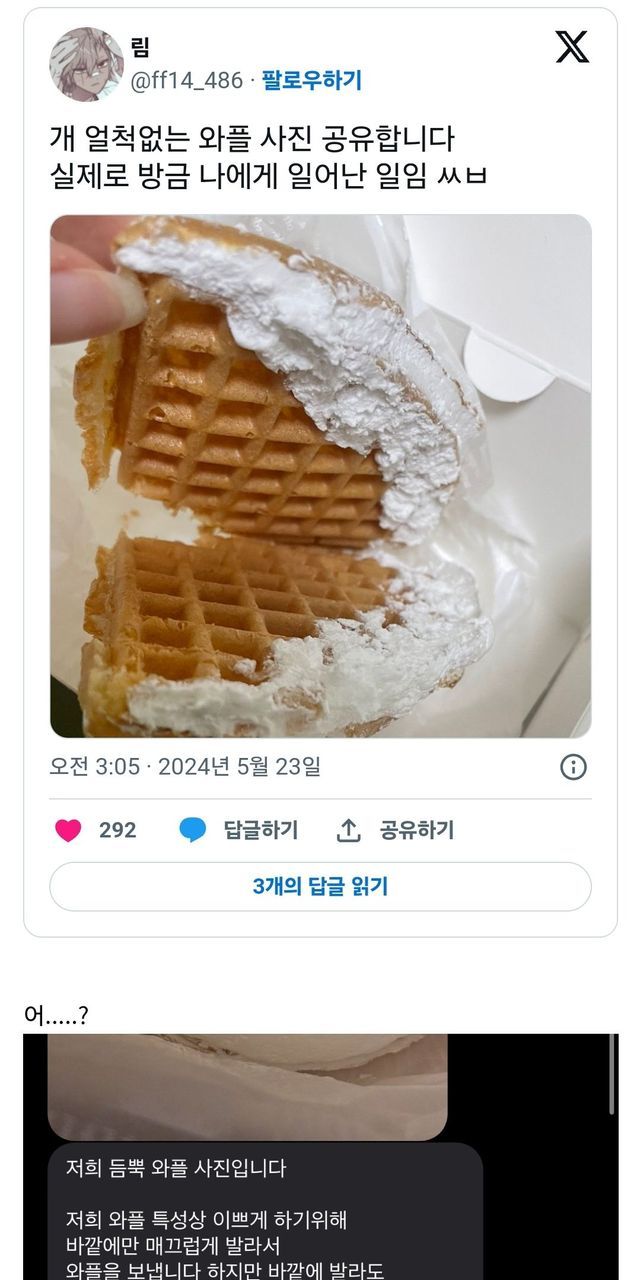Open 3개의 답글 읽기 to read replies
Viewport: 640px width, 1280px height.
(320, 886)
